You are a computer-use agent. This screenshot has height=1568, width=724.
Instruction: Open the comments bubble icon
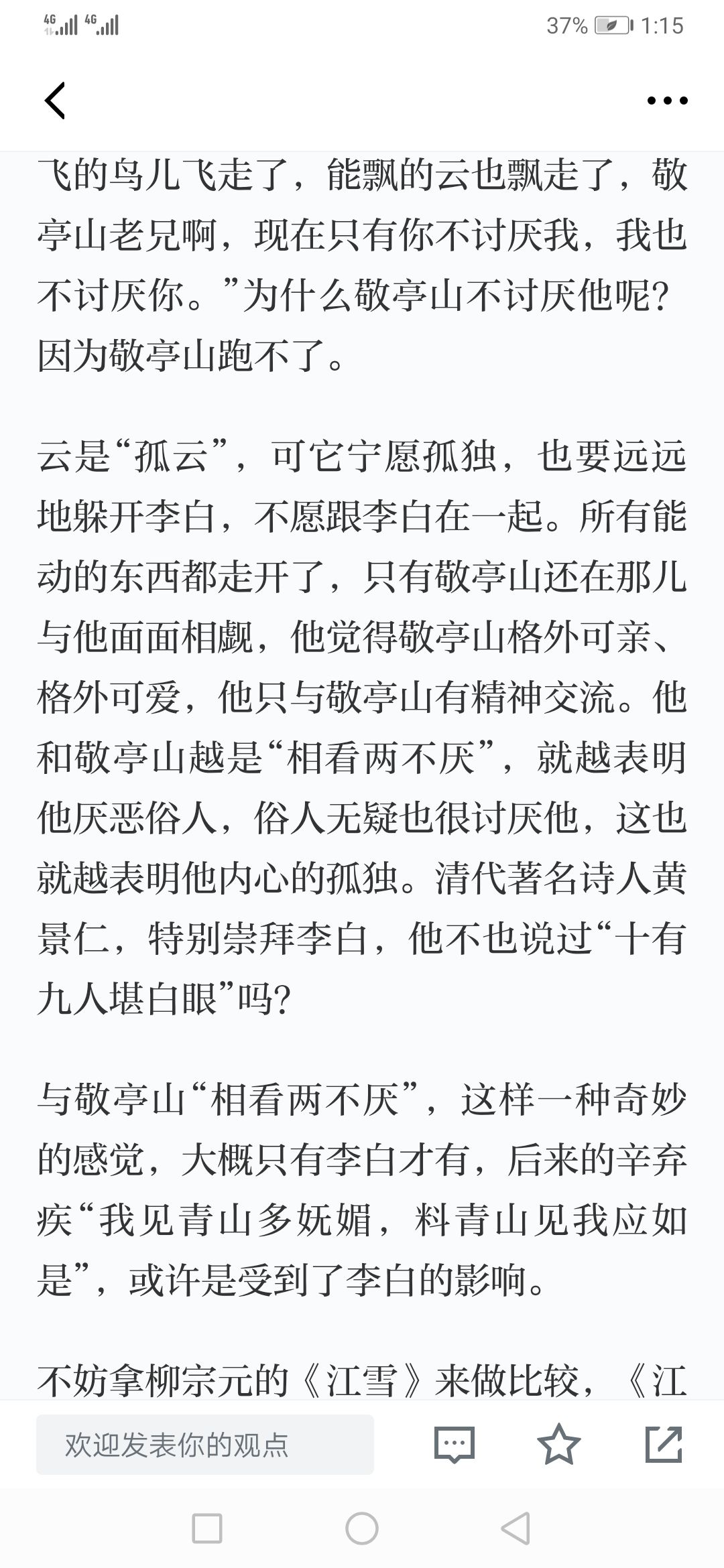pos(454,1445)
